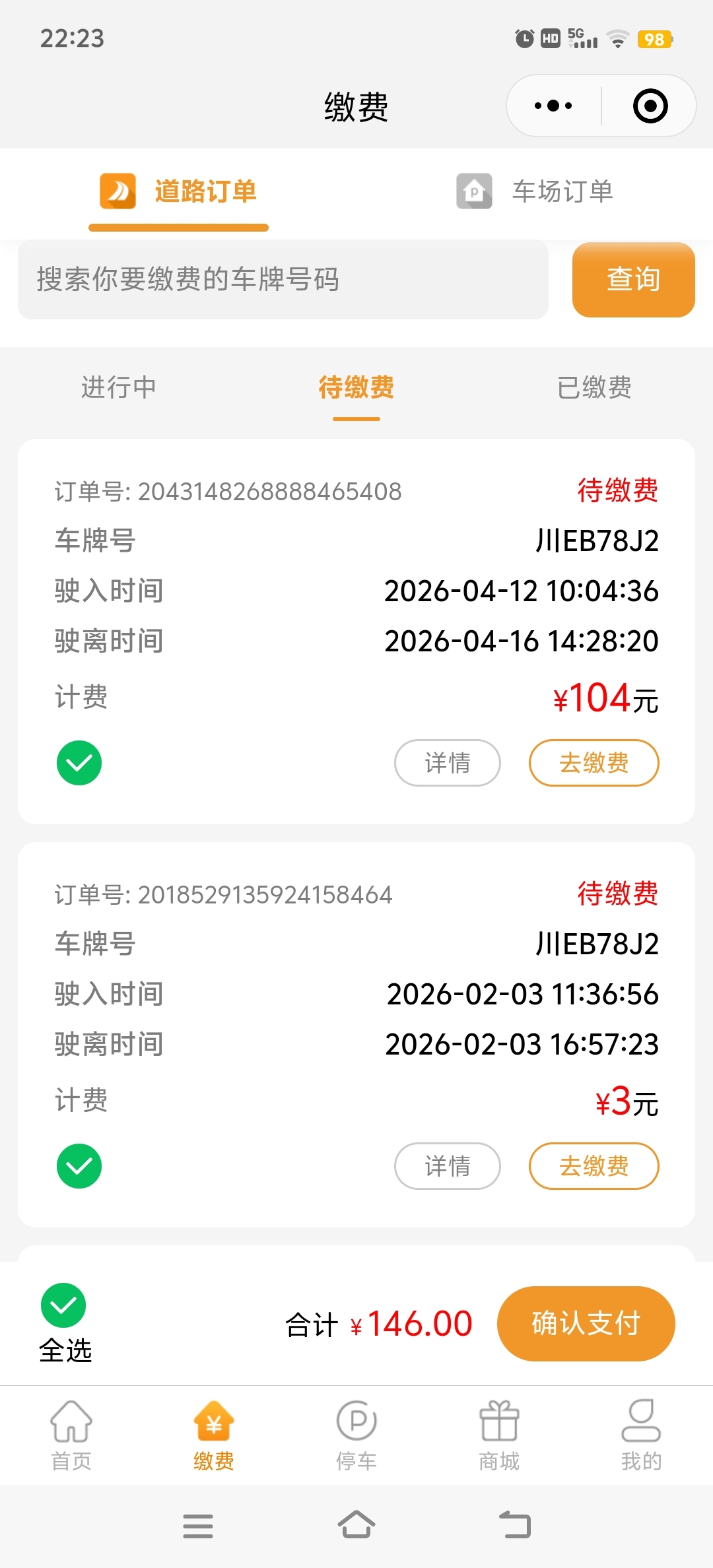Switch to the 进行中 orders tab
The width and height of the screenshot is (713, 1568).
tap(119, 387)
